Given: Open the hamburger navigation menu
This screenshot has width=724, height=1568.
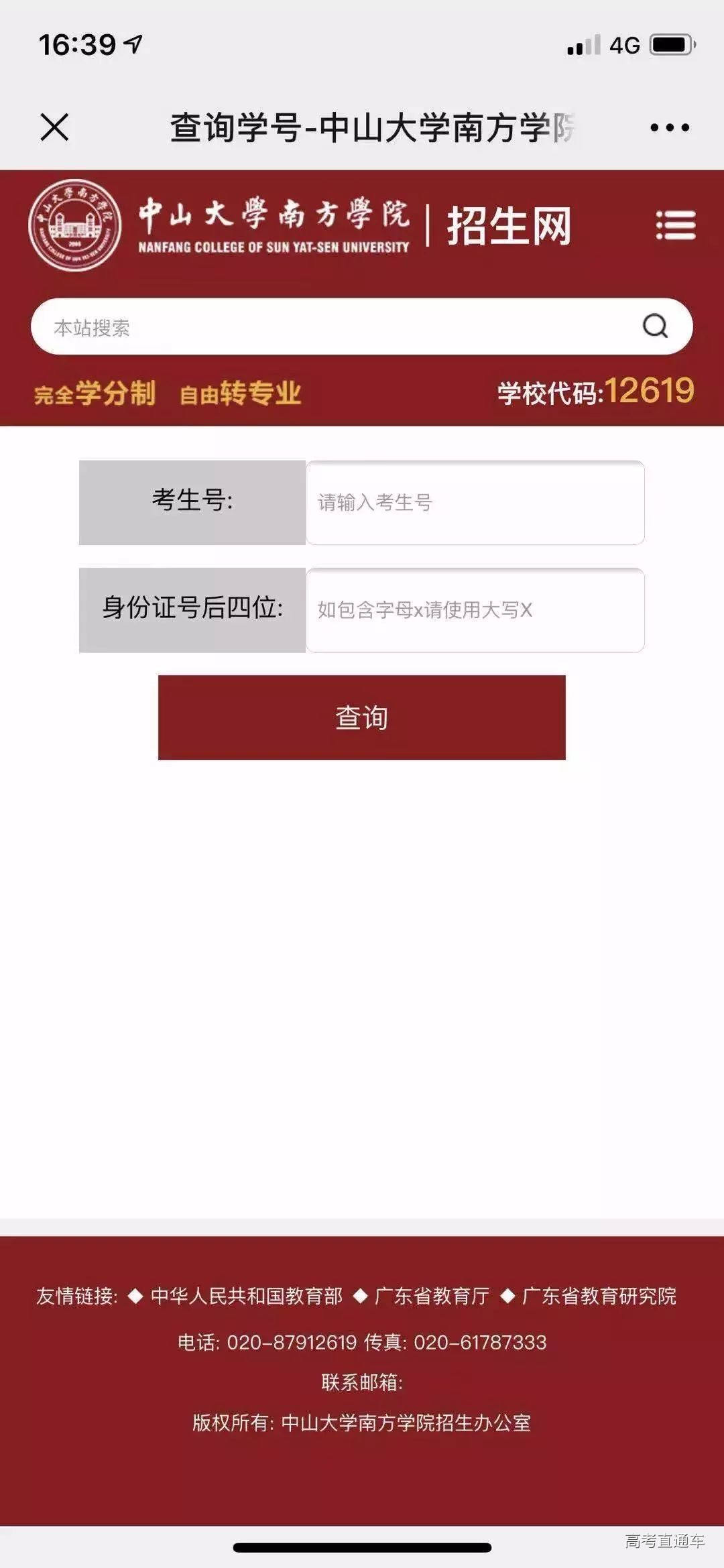Looking at the screenshot, I should (x=675, y=225).
